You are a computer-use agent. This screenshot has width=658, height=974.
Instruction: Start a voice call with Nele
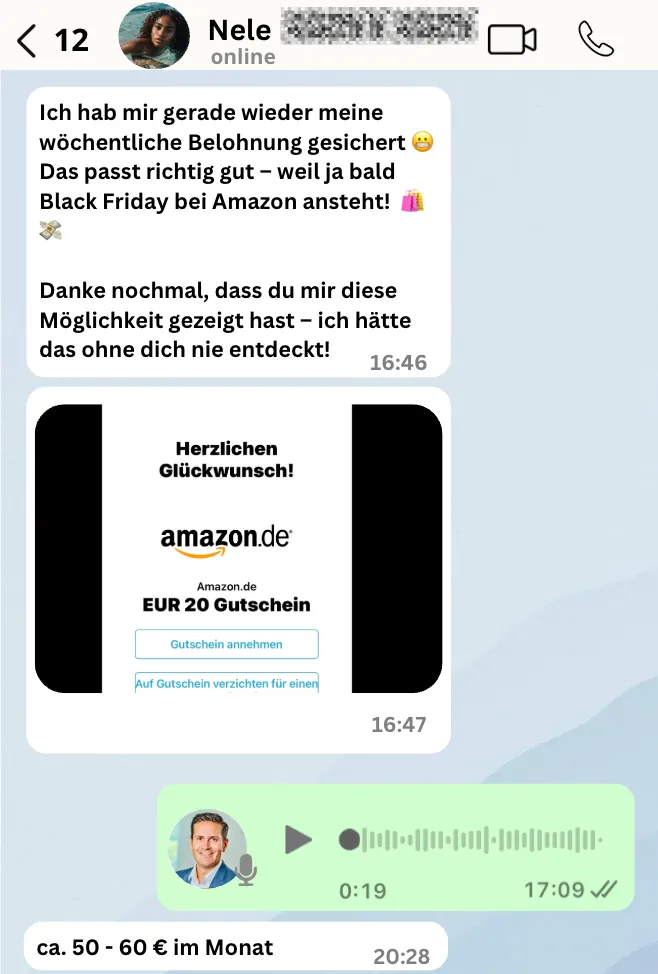596,39
